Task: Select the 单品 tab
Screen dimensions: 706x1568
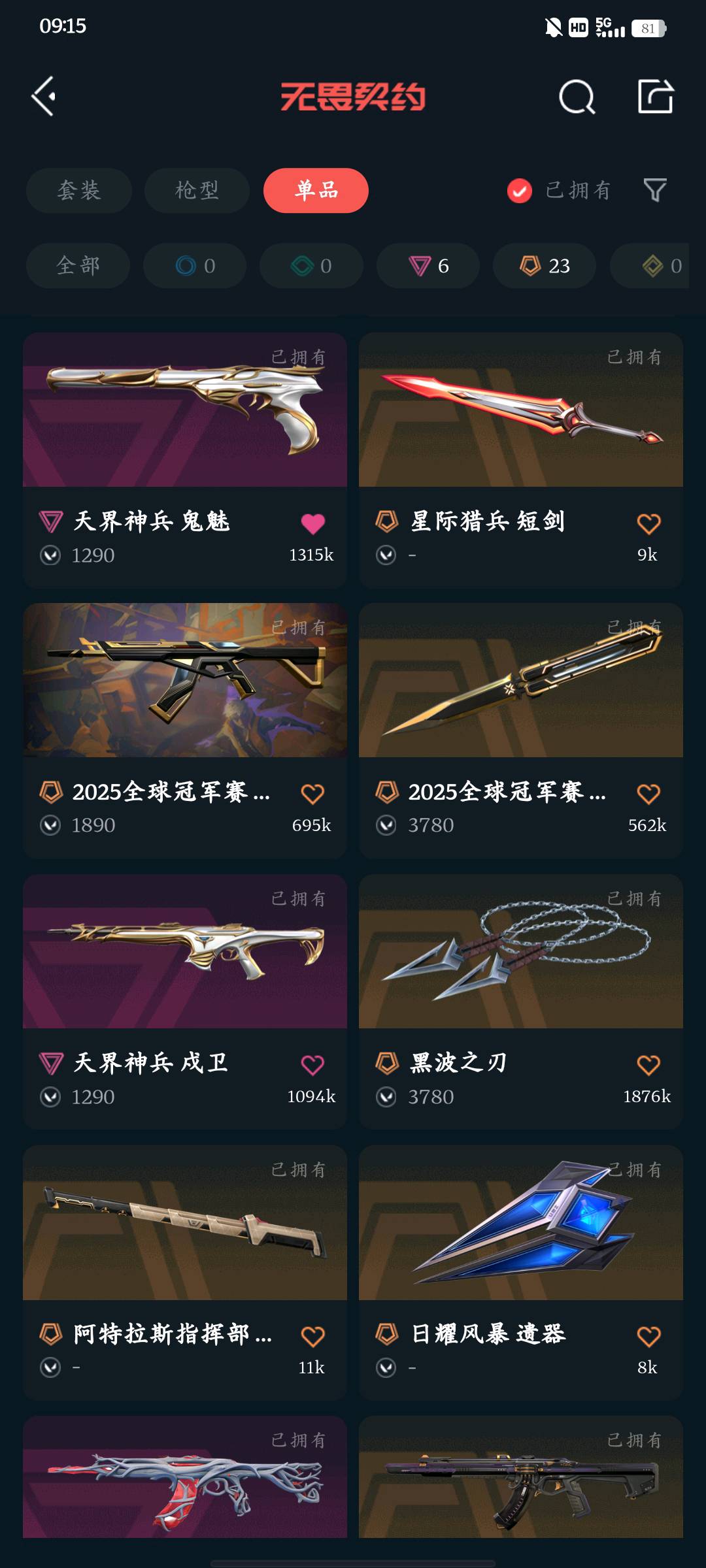Action: tap(316, 190)
